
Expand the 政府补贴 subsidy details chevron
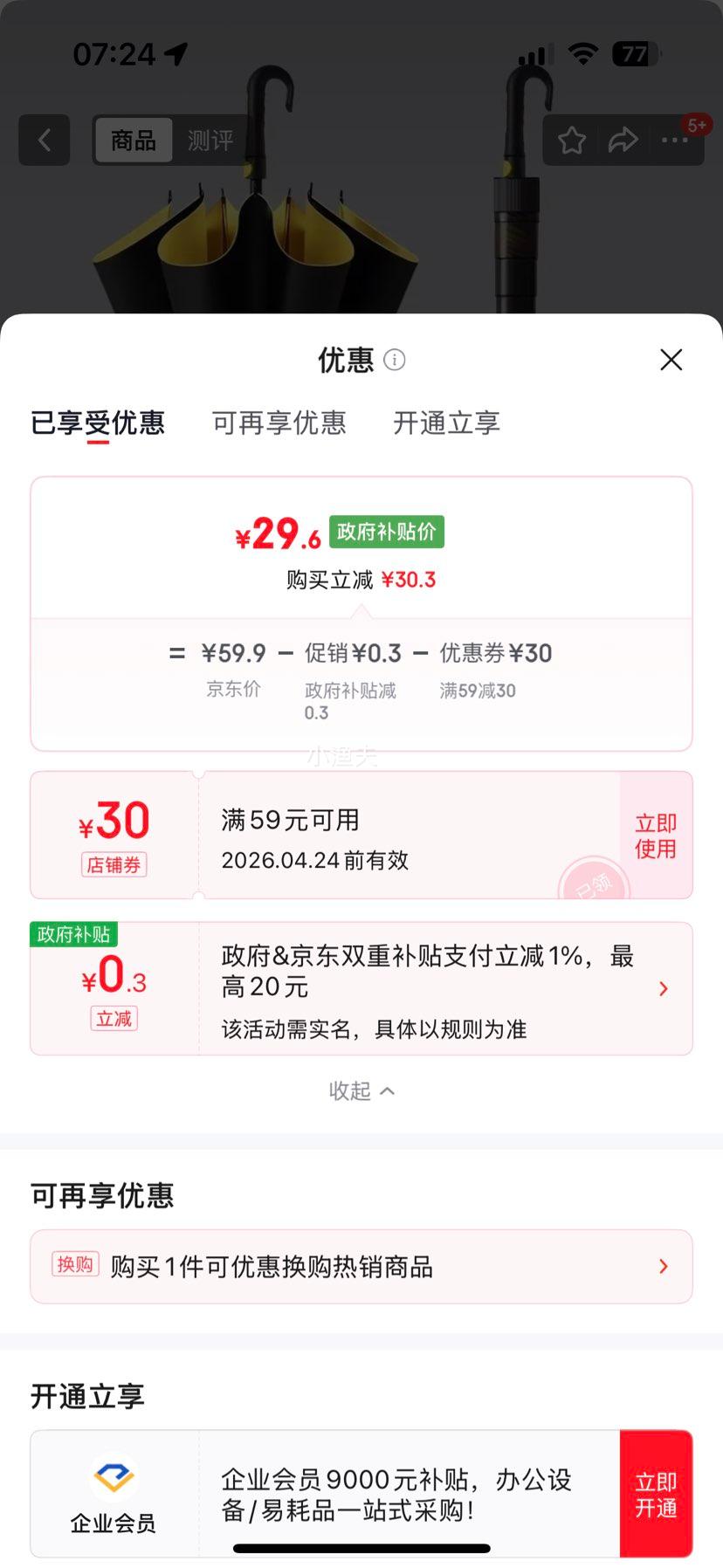[x=664, y=988]
